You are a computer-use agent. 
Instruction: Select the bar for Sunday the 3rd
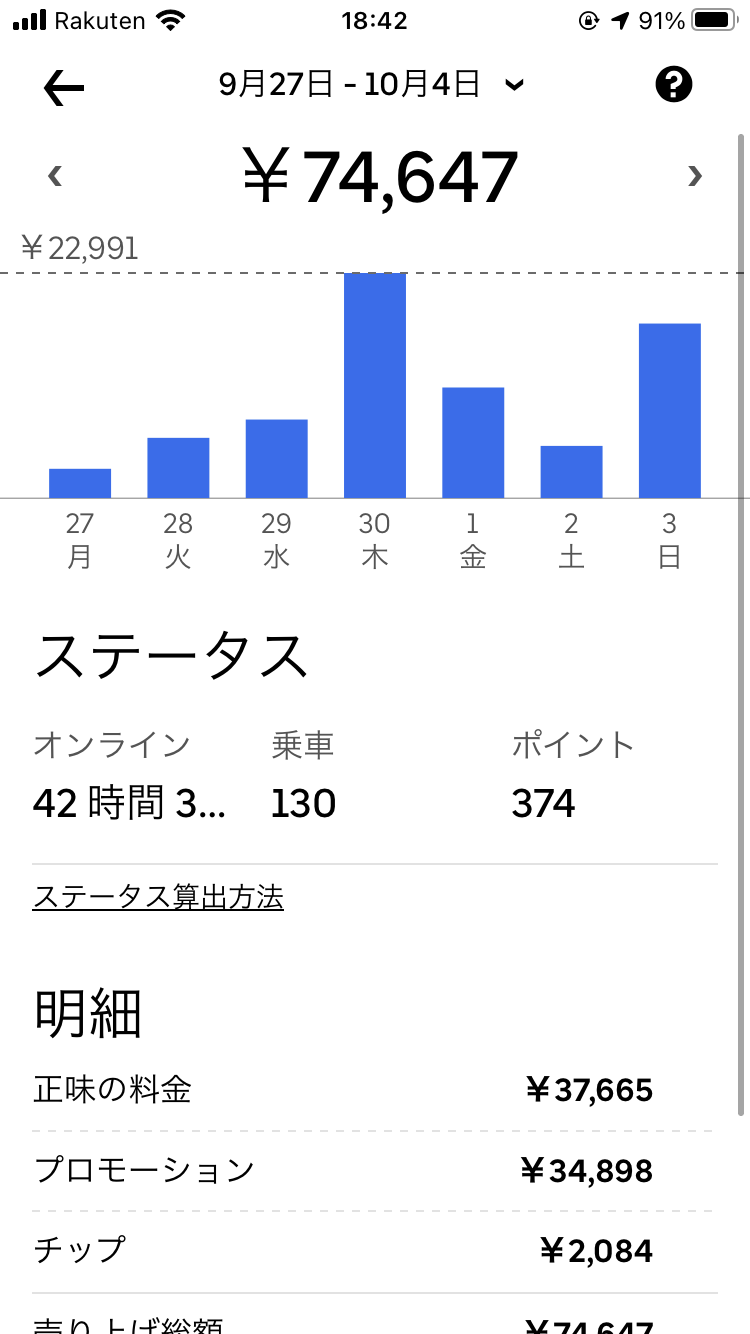tap(670, 410)
